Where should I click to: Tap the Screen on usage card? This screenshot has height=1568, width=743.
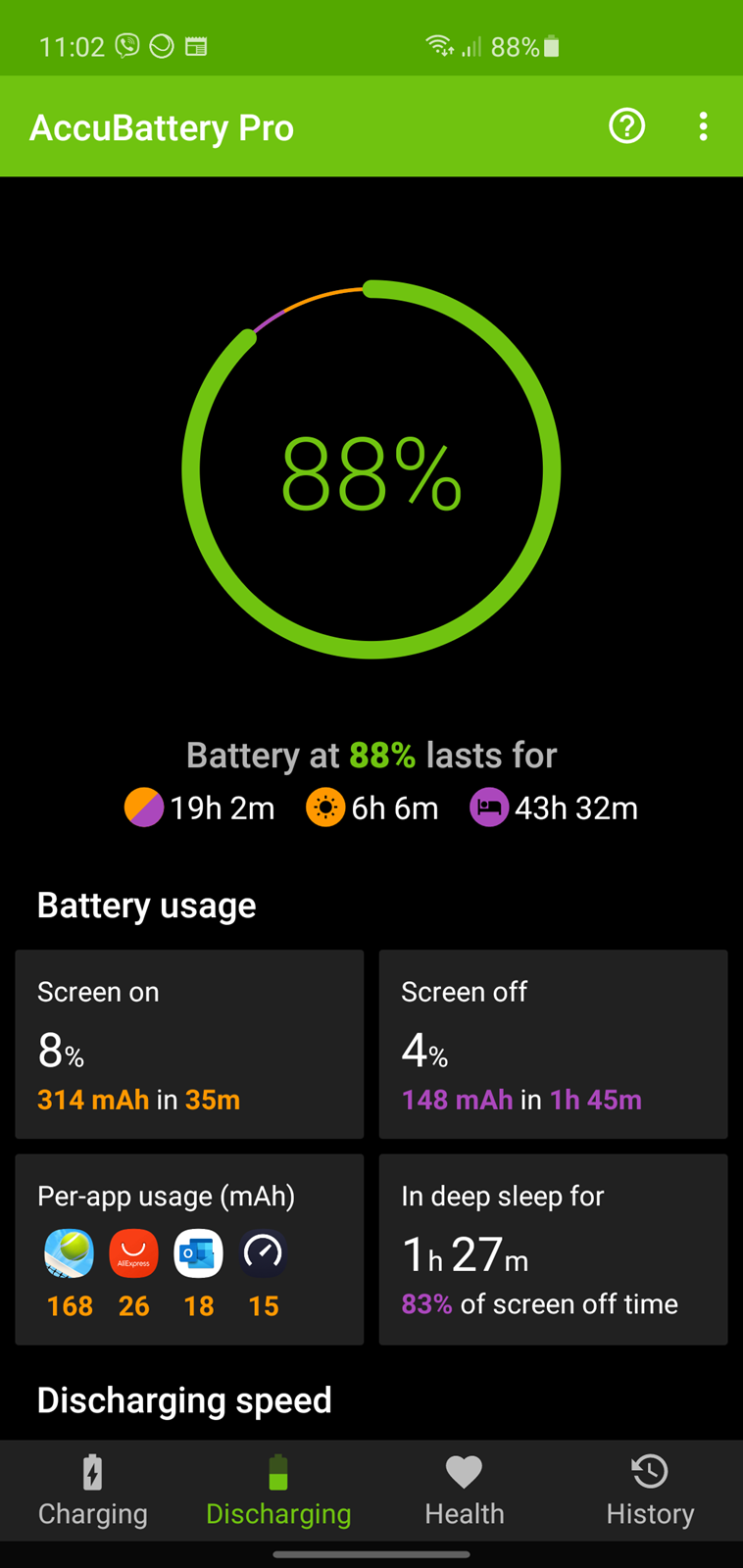click(x=189, y=1044)
